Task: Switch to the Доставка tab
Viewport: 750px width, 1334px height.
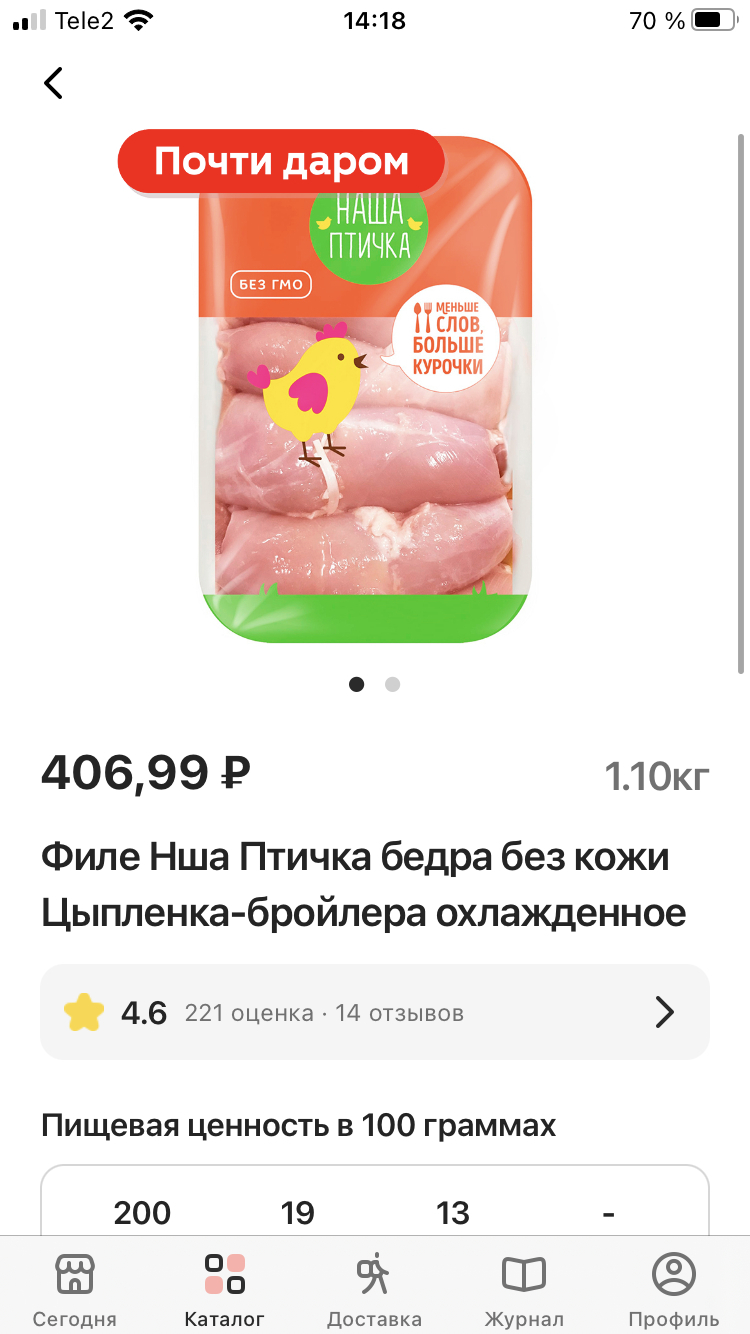Action: pyautogui.click(x=374, y=1289)
